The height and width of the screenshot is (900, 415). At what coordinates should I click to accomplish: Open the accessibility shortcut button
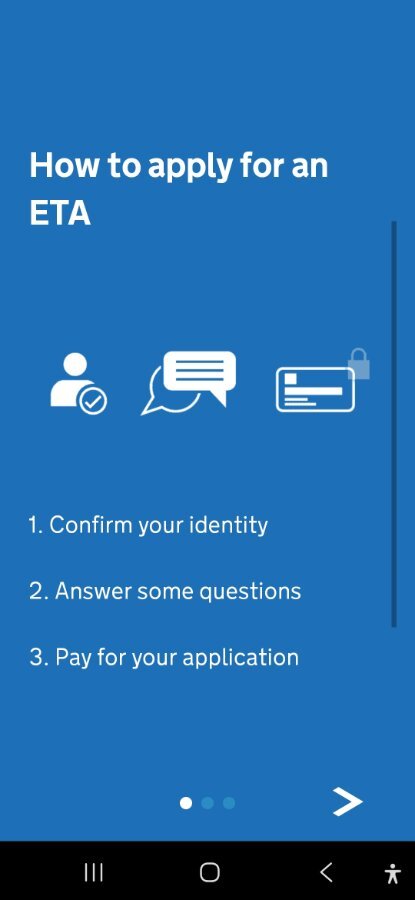[x=393, y=873]
